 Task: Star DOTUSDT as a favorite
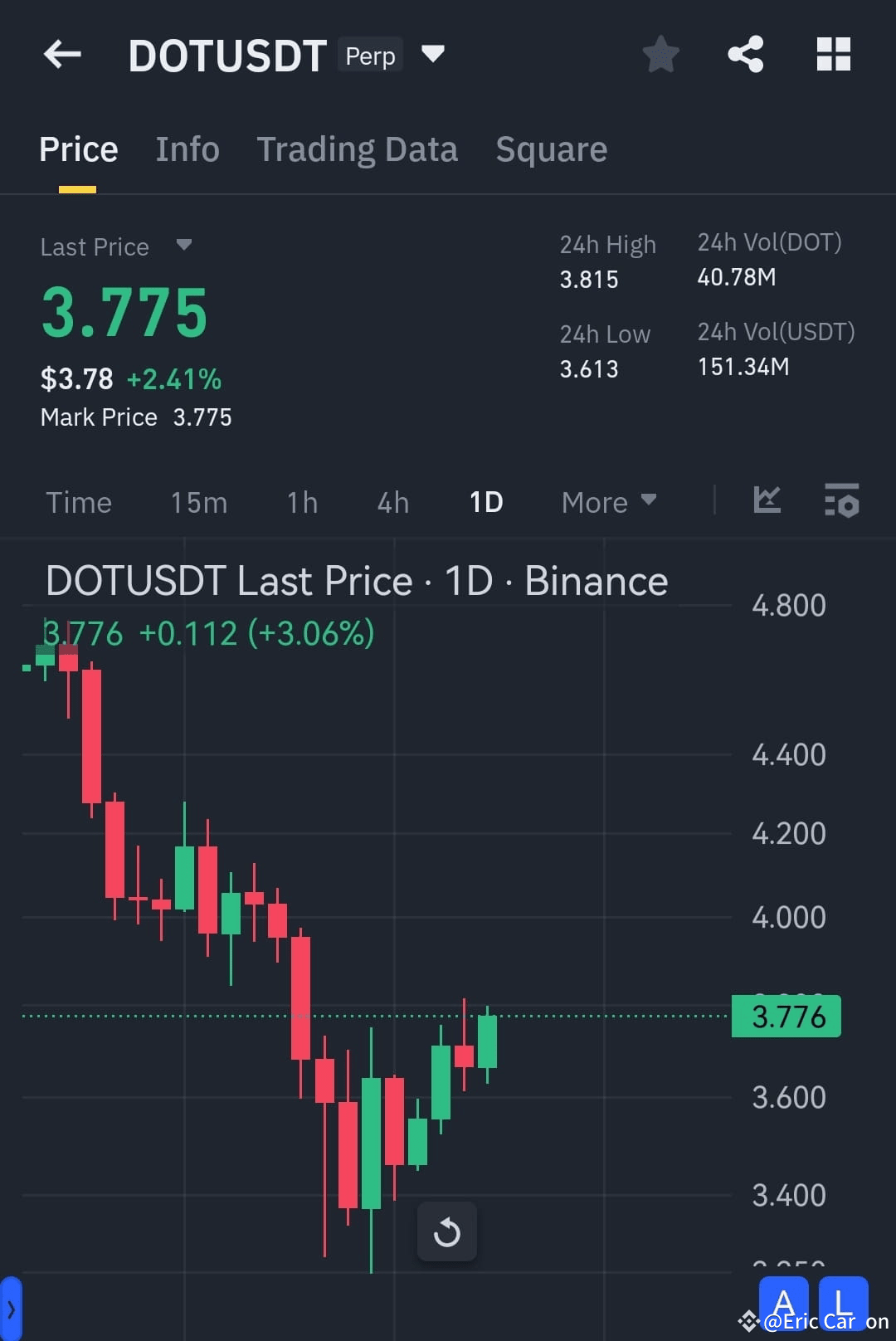(661, 54)
